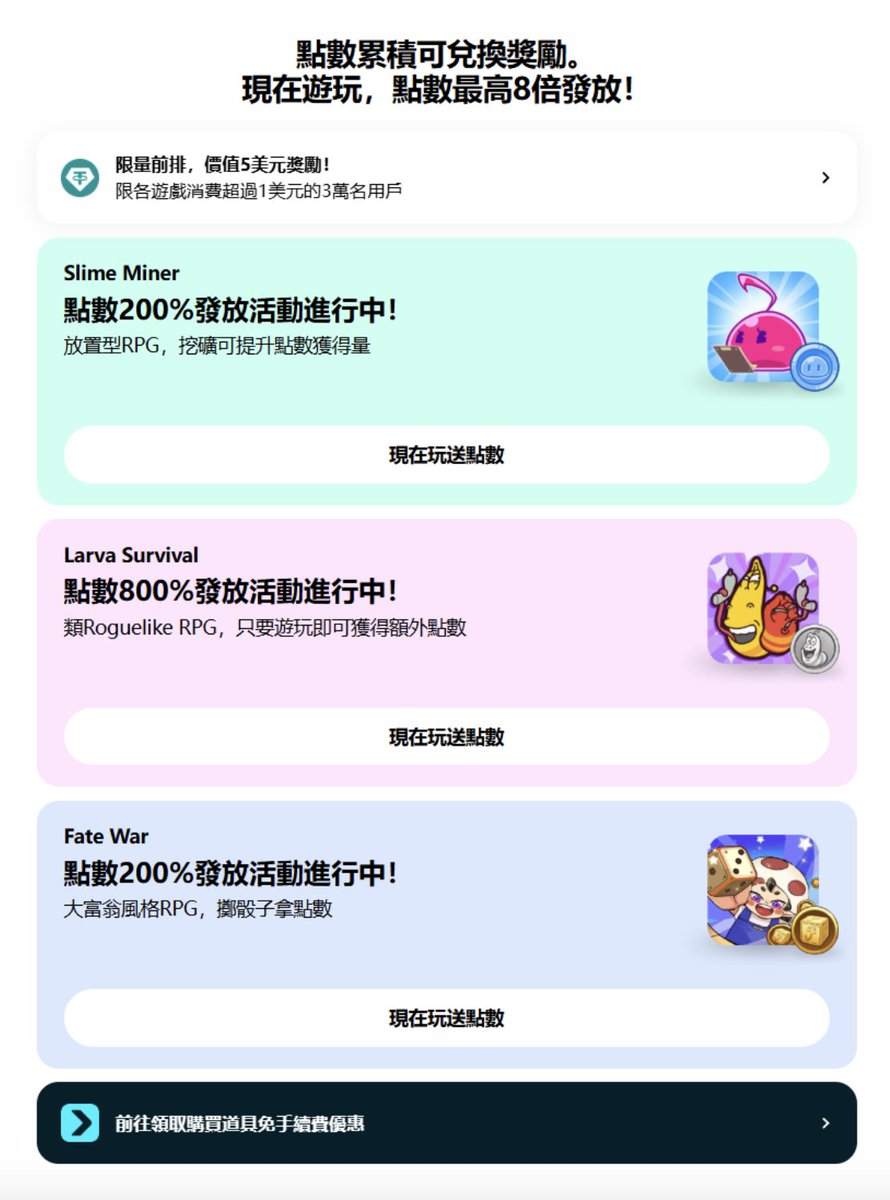Tap 現在玩送點數 for Fate War
The image size is (890, 1200).
coord(446,1018)
